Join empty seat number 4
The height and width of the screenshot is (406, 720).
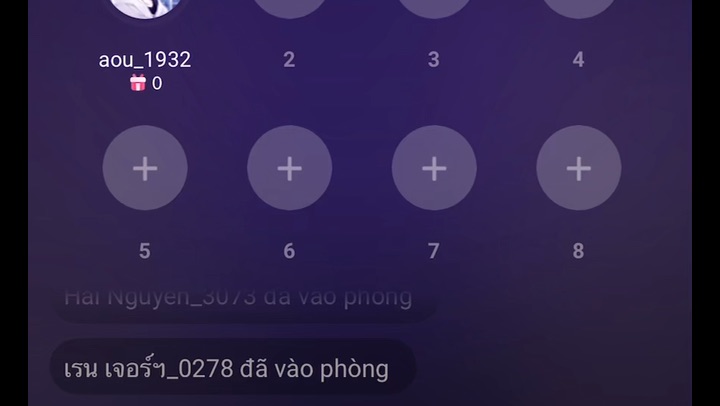pos(578,6)
